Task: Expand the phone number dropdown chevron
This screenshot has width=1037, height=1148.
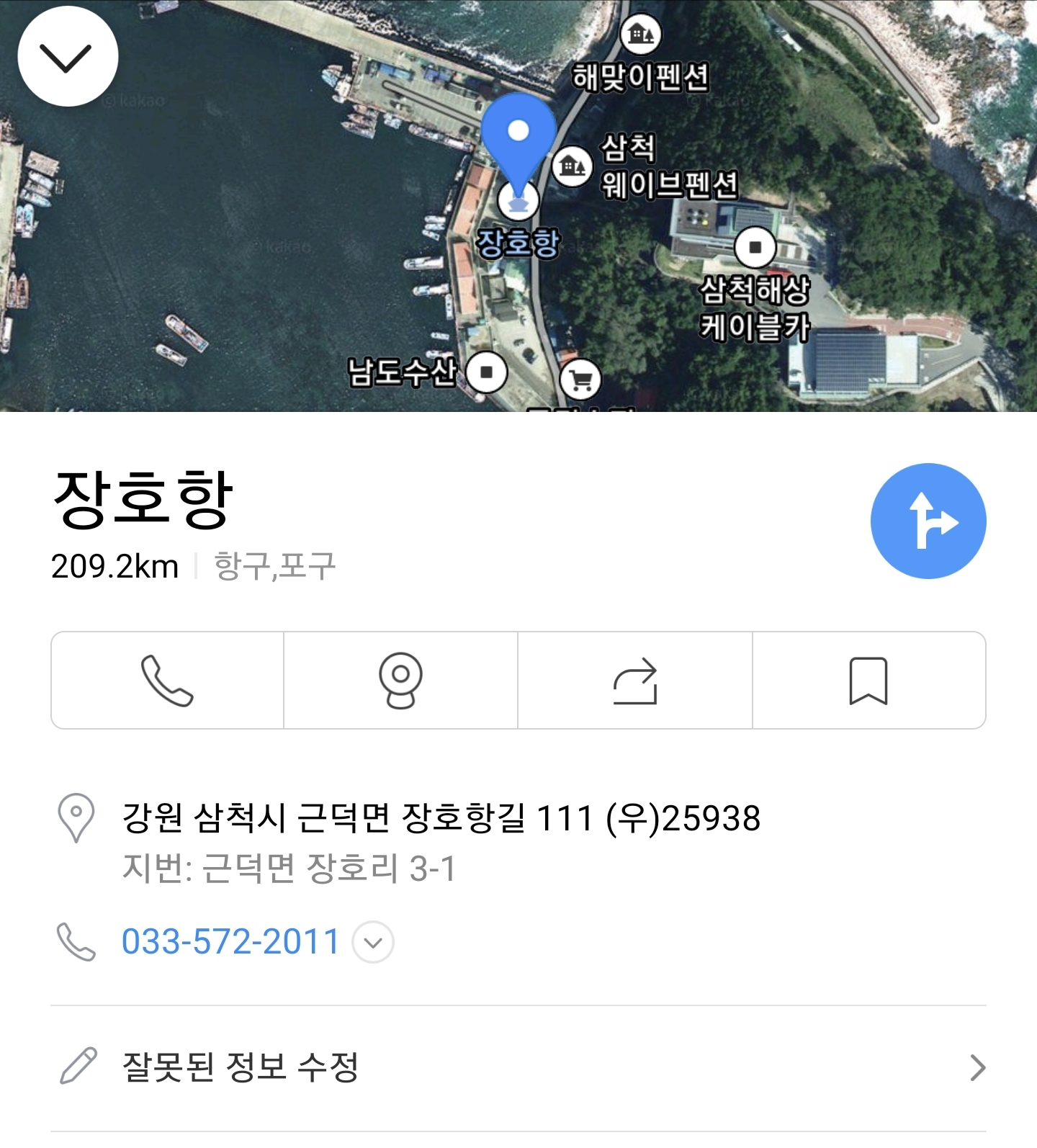Action: click(373, 942)
